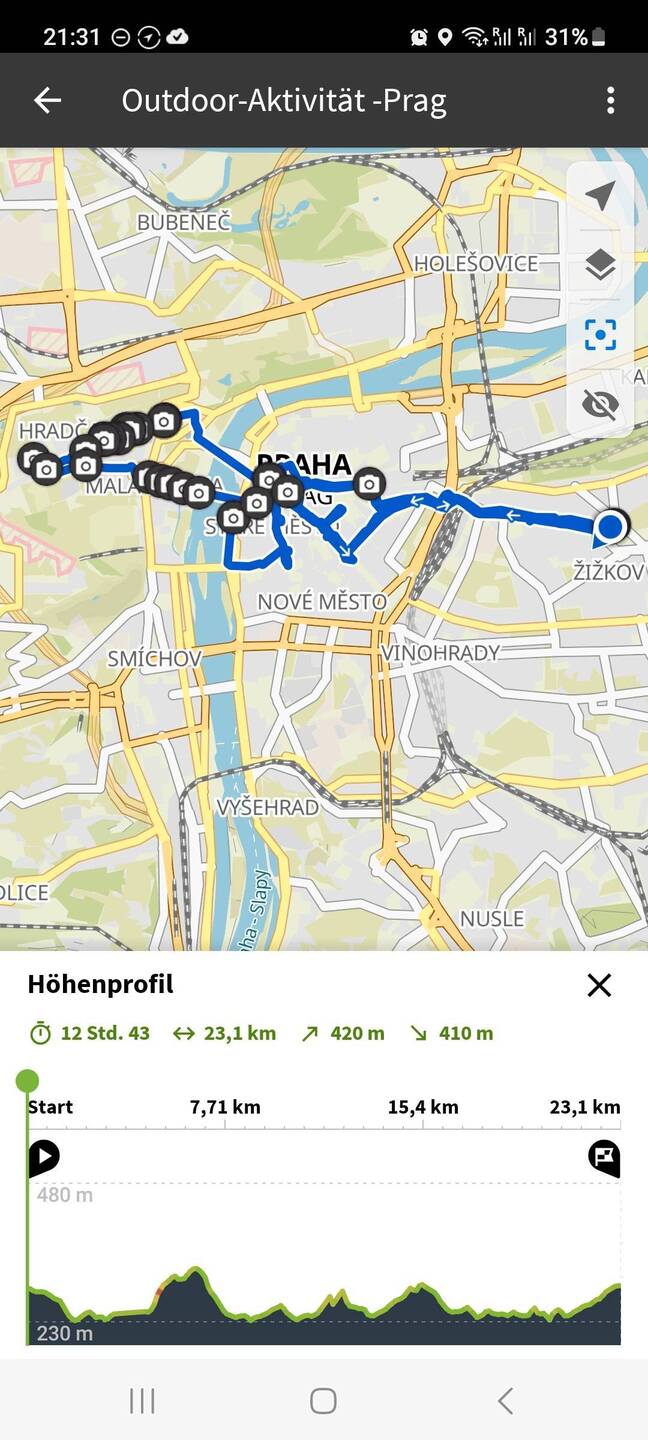Hide the photo markers on the map

click(x=600, y=404)
